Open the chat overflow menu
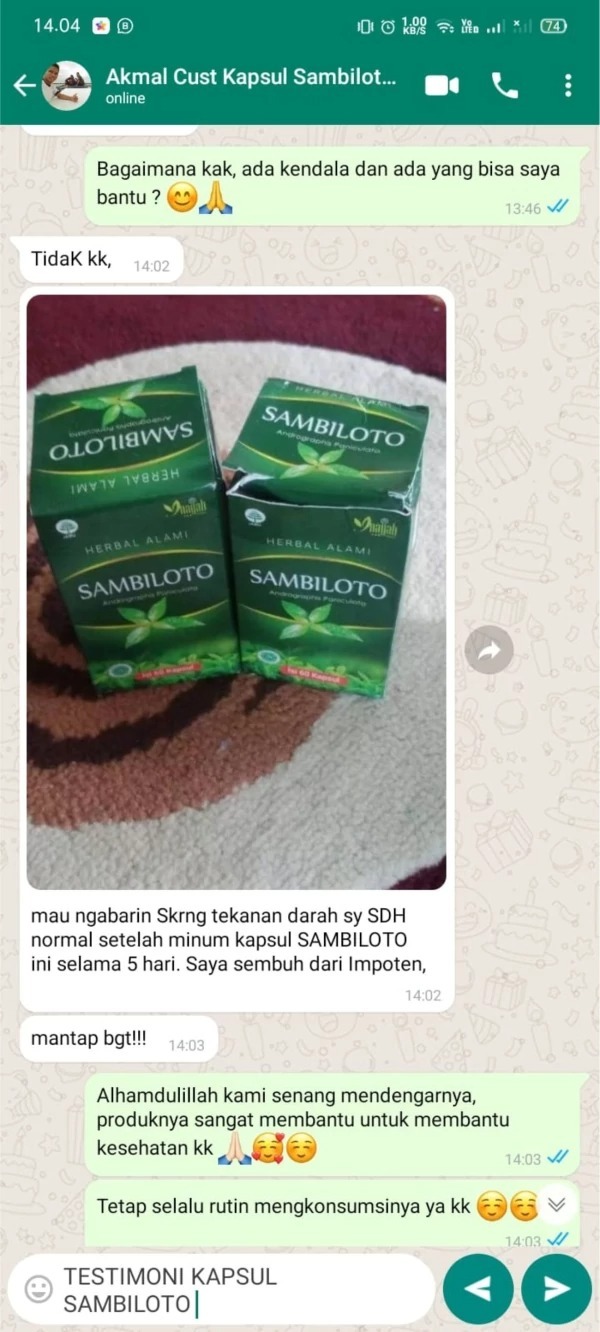The image size is (600, 1332). pos(568,86)
